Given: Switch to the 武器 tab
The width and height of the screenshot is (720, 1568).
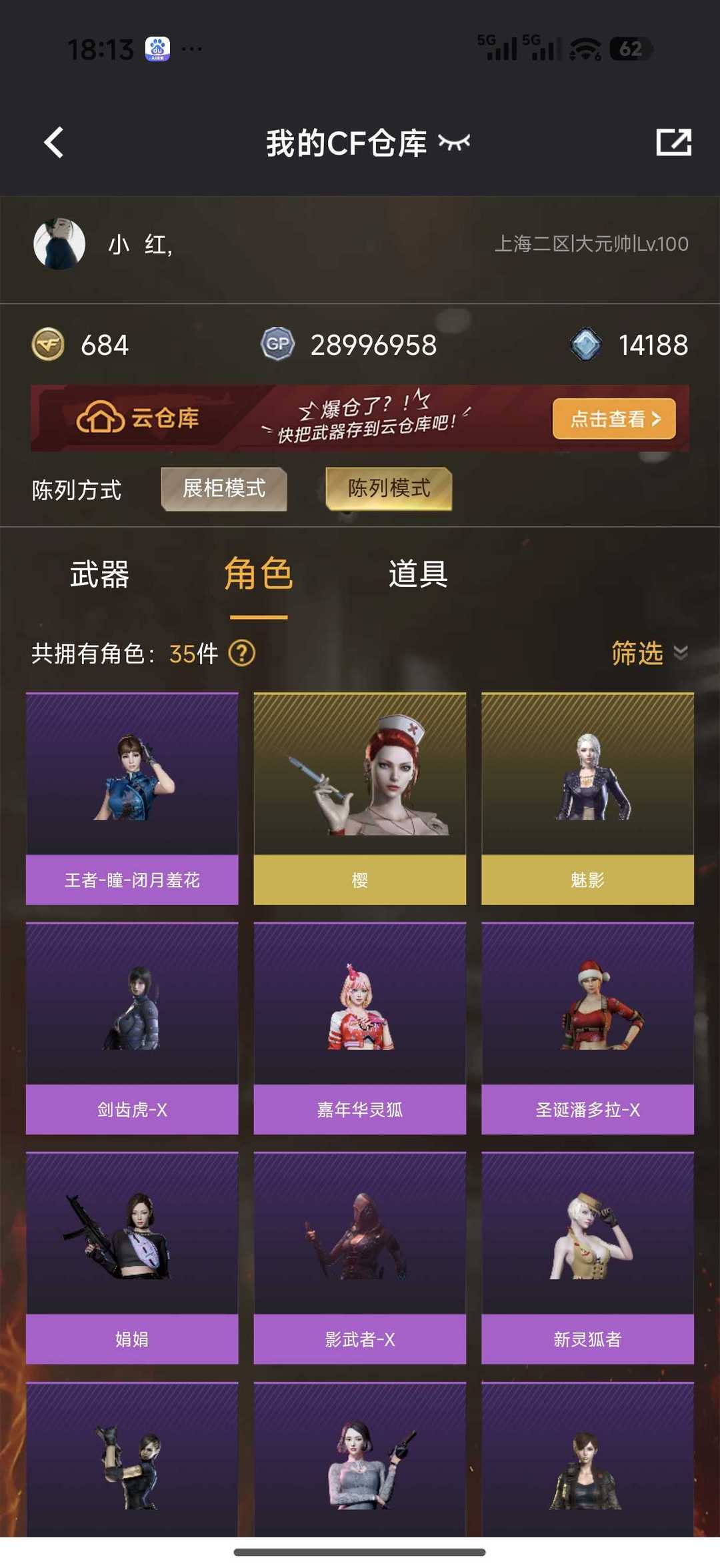Looking at the screenshot, I should coord(101,576).
